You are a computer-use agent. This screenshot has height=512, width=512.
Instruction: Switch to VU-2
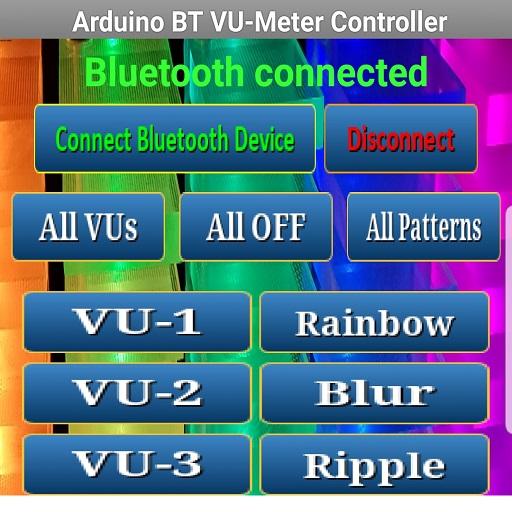(x=137, y=393)
